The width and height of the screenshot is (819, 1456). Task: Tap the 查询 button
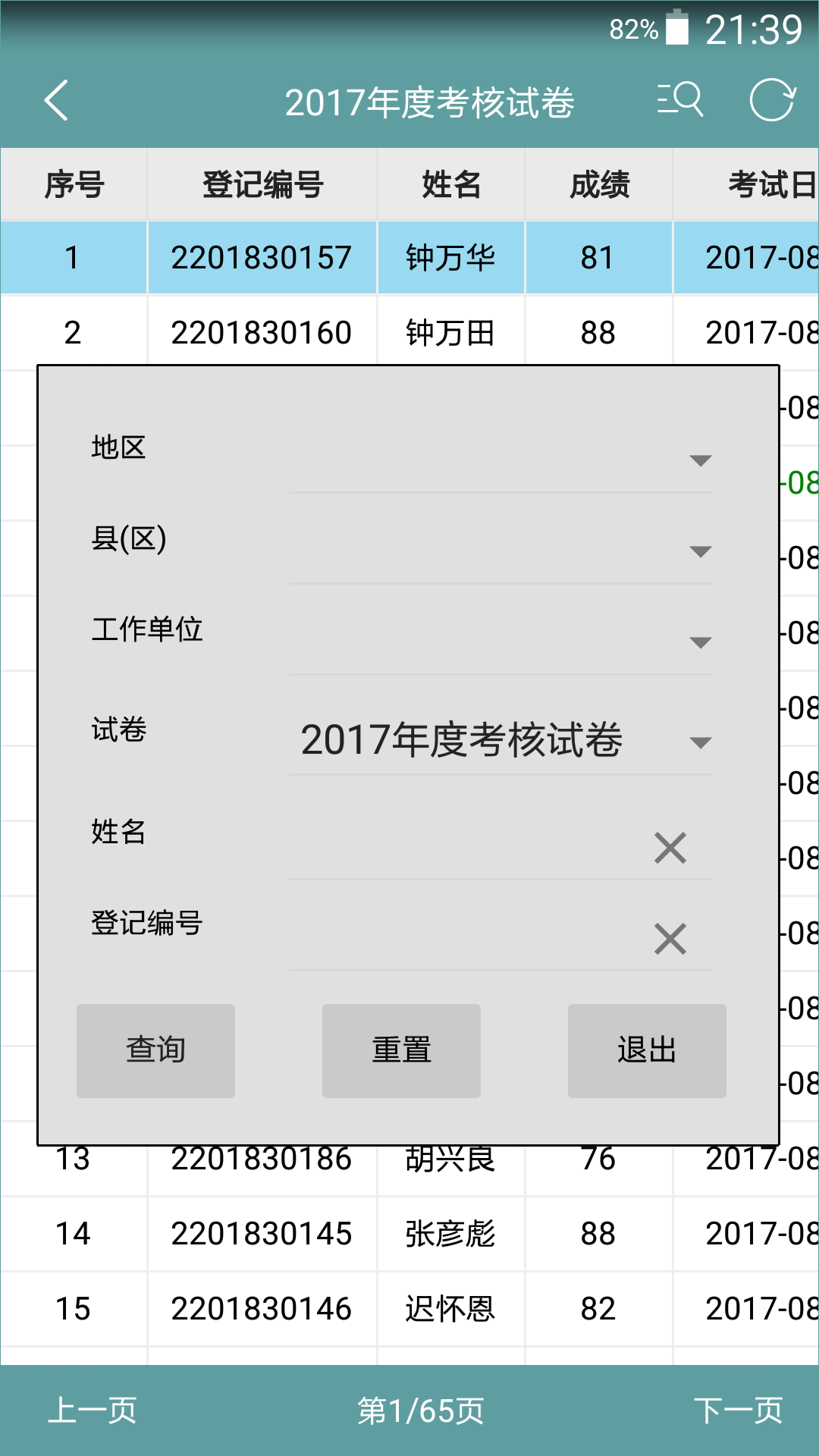[155, 1050]
